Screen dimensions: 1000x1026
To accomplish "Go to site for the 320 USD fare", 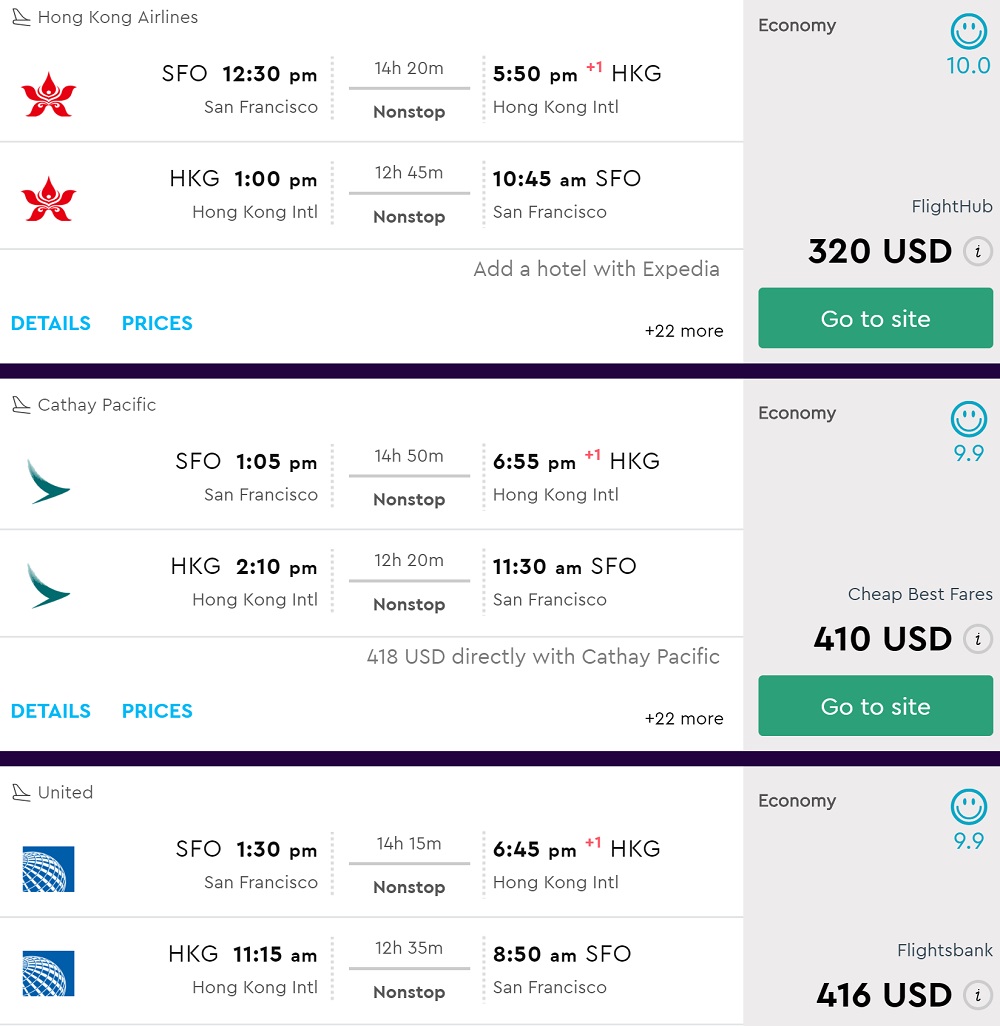I will click(875, 319).
